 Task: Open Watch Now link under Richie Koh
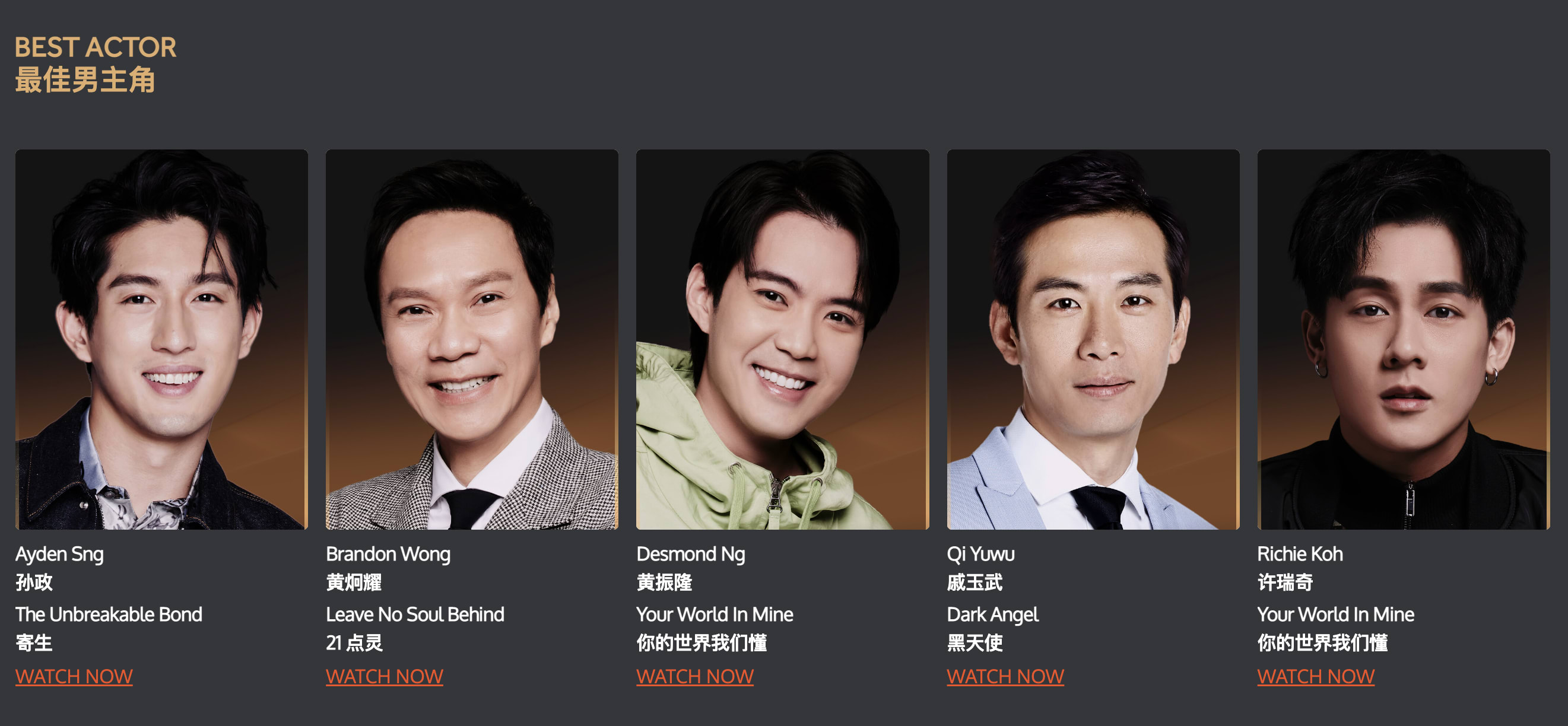pos(1315,676)
